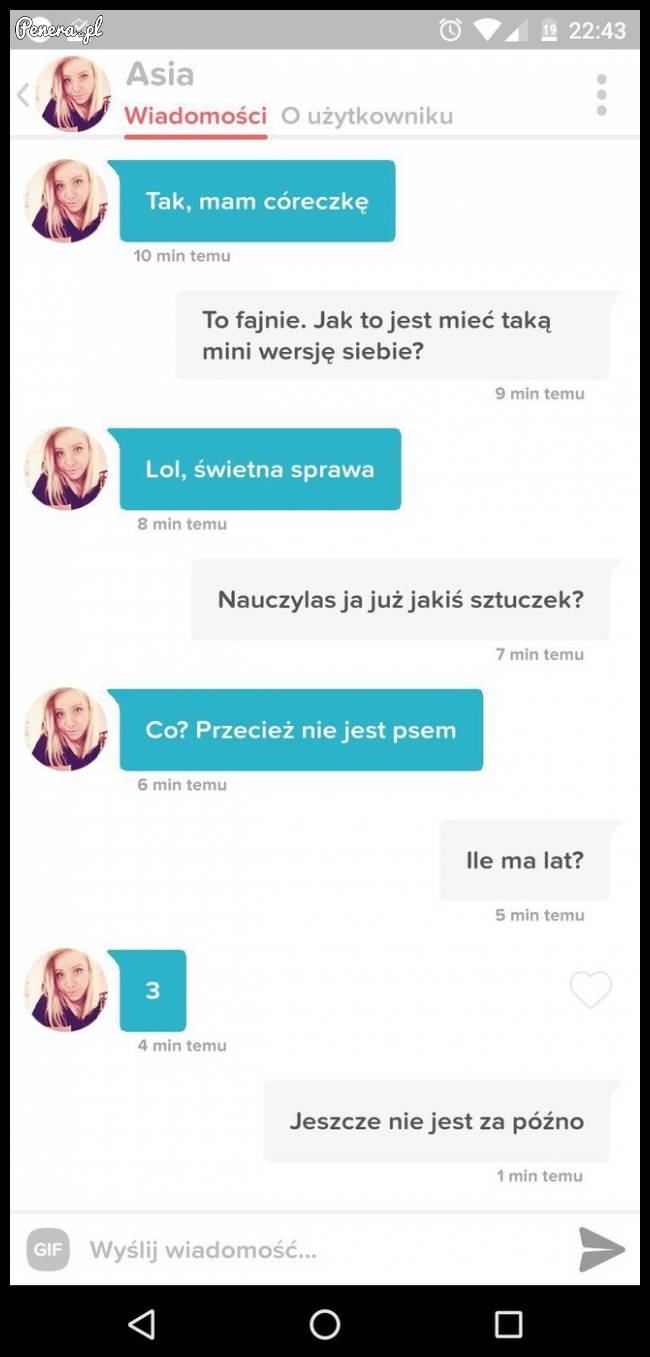This screenshot has width=650, height=1357.
Task: Open the GIF picker
Action: click(48, 1249)
